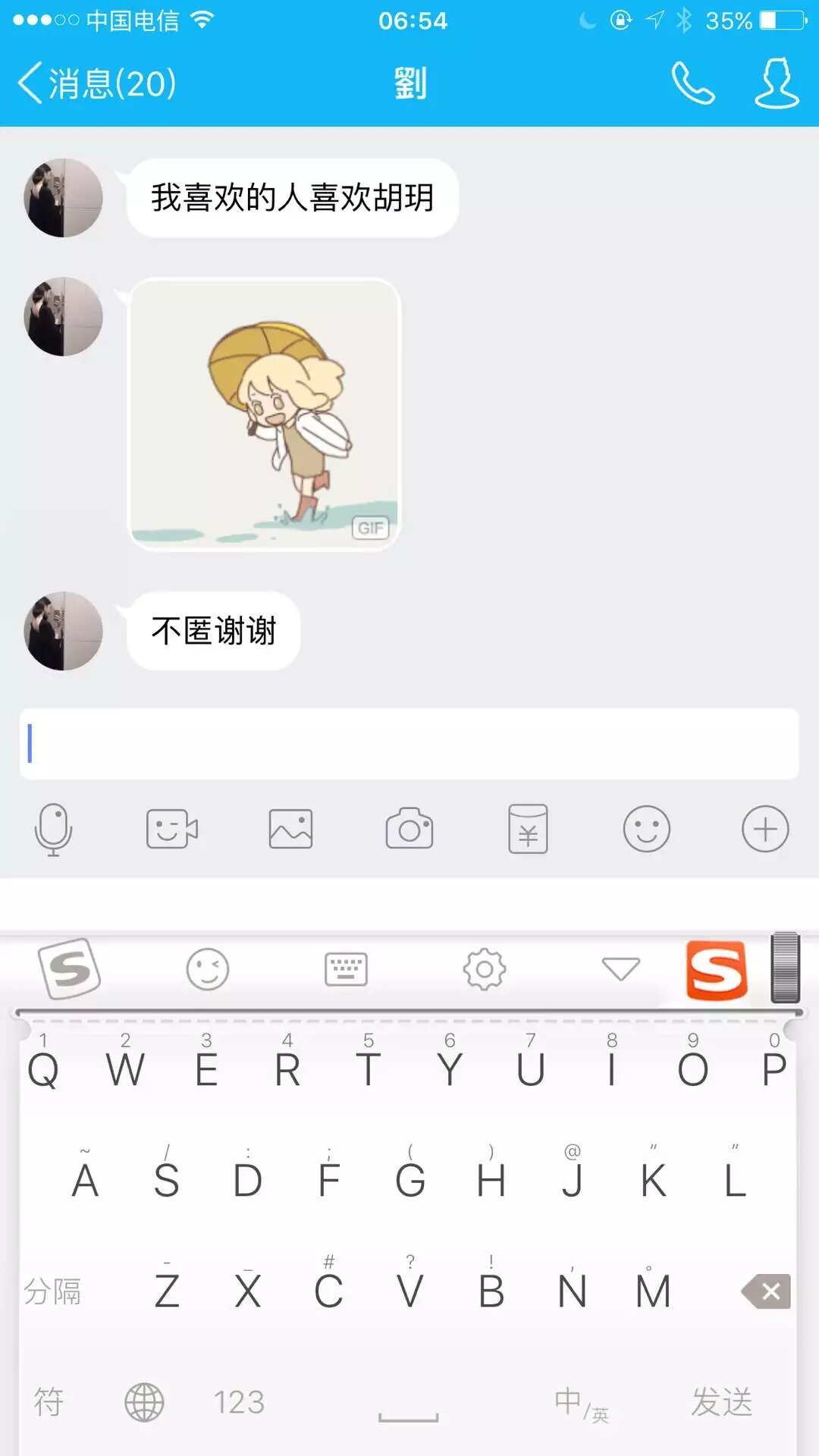Launch the camera to take a photo

pyautogui.click(x=409, y=829)
